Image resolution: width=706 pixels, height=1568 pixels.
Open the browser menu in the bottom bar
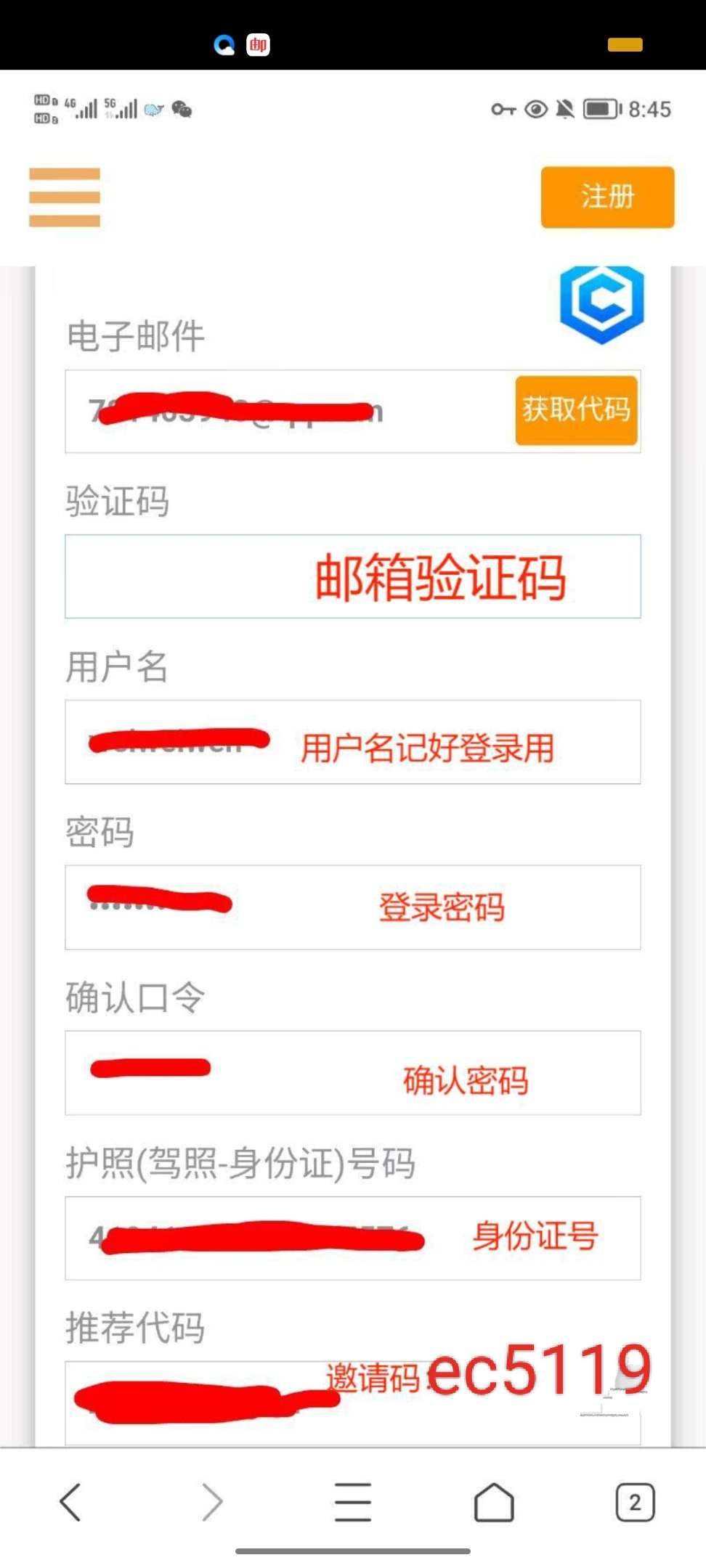[353, 1502]
